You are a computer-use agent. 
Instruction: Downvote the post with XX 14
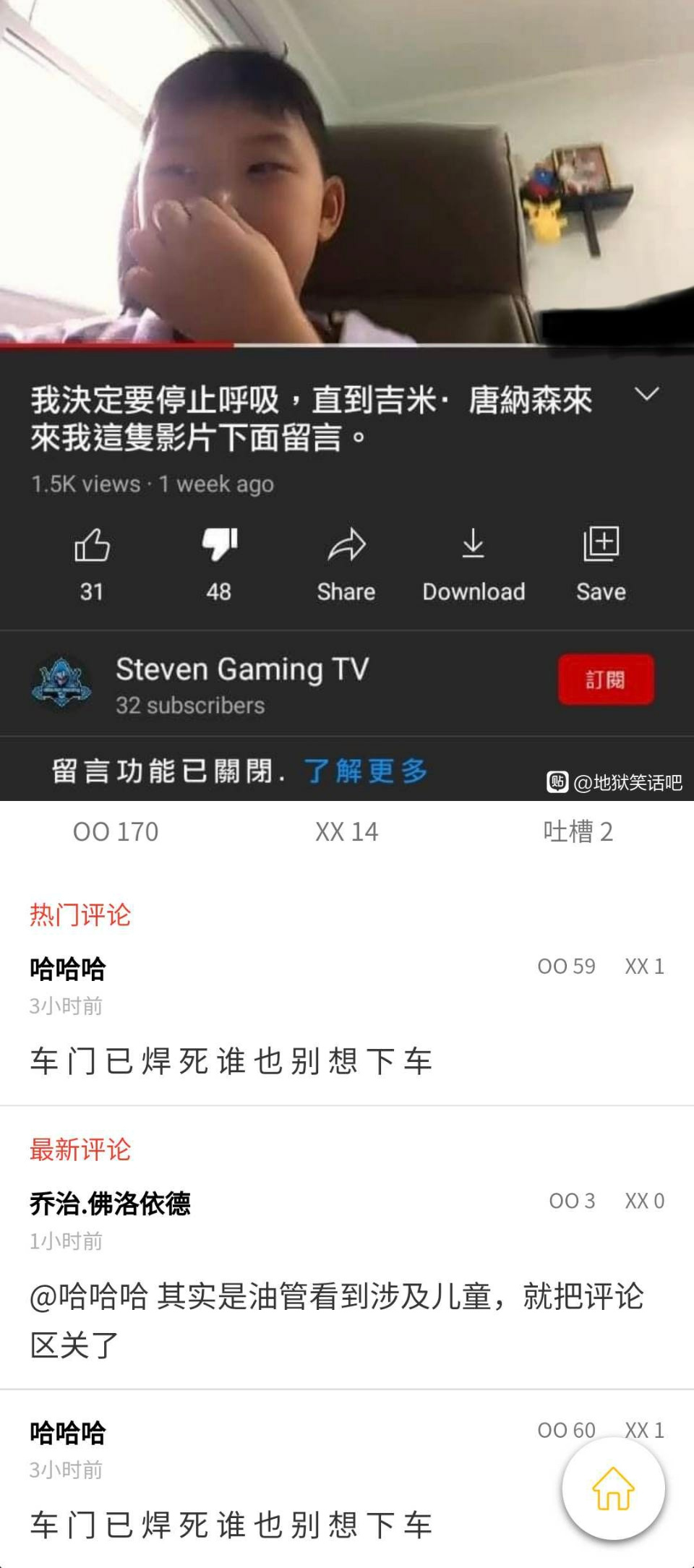point(346,832)
